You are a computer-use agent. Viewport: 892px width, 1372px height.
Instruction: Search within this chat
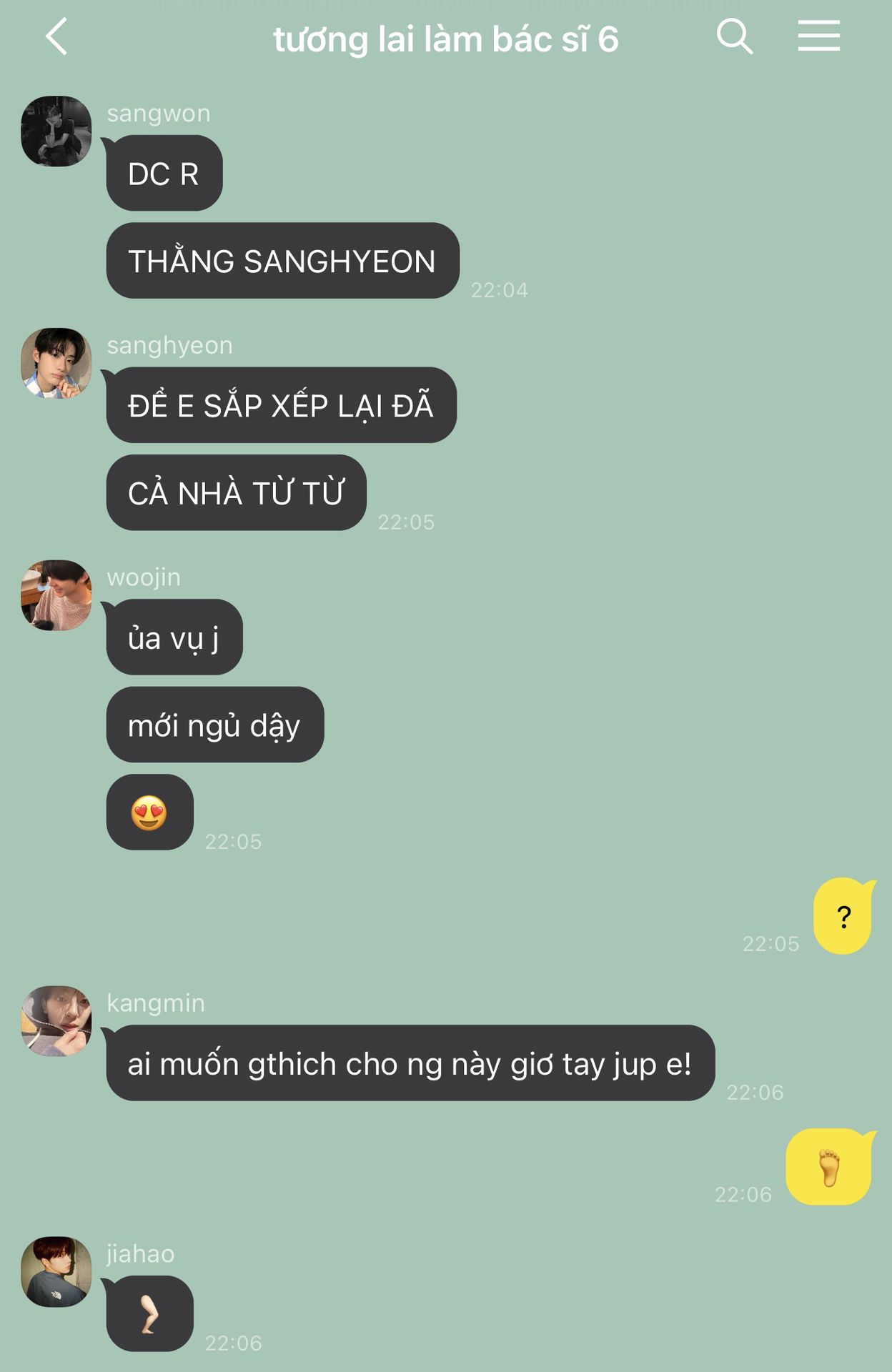point(734,36)
